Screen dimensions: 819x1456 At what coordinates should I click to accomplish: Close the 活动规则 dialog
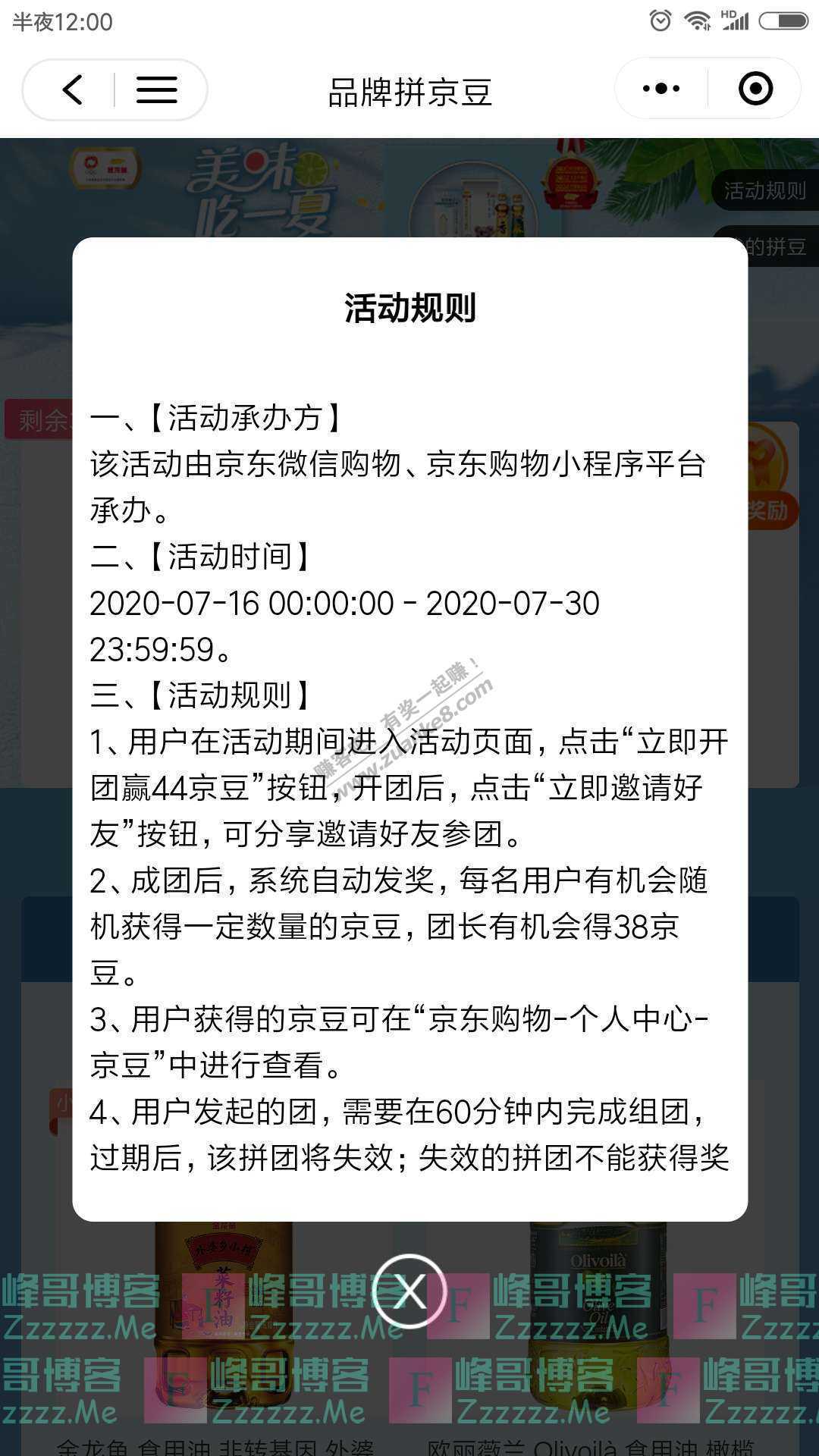click(x=409, y=1291)
